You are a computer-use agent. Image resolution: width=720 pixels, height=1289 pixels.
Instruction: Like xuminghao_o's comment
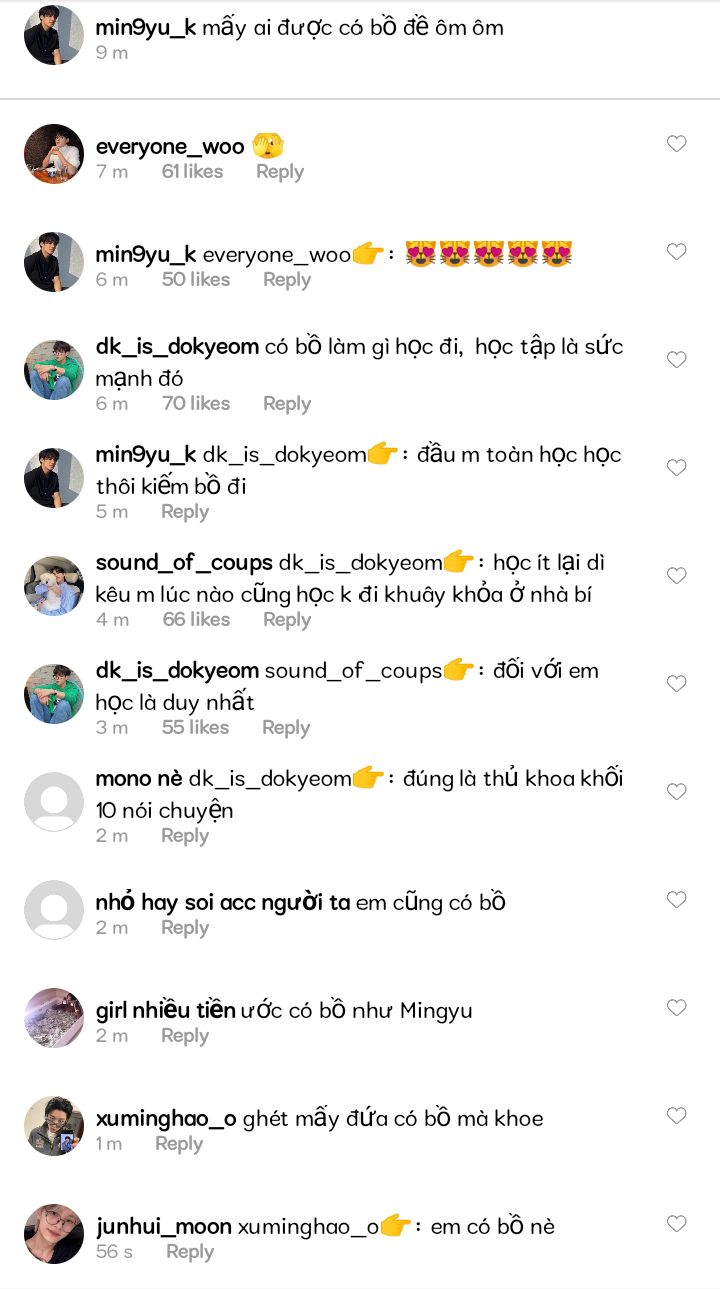677,1116
